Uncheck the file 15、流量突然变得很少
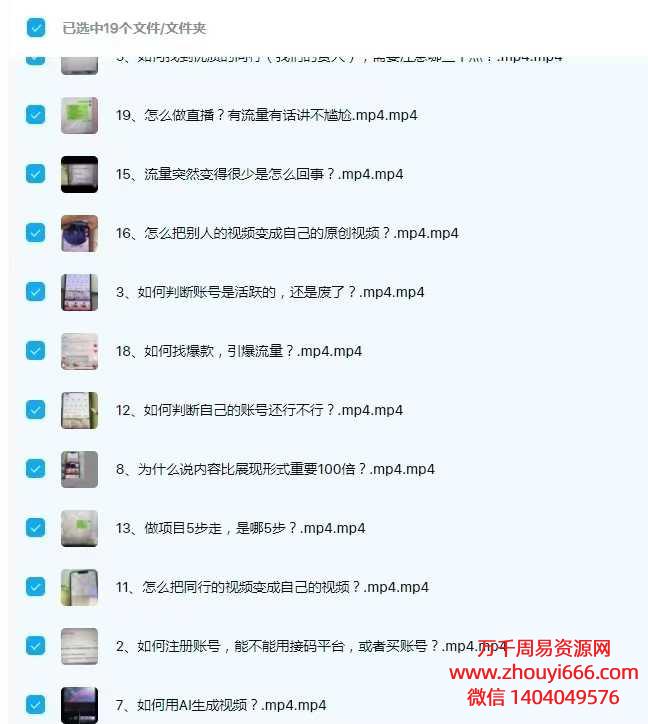 (36, 174)
